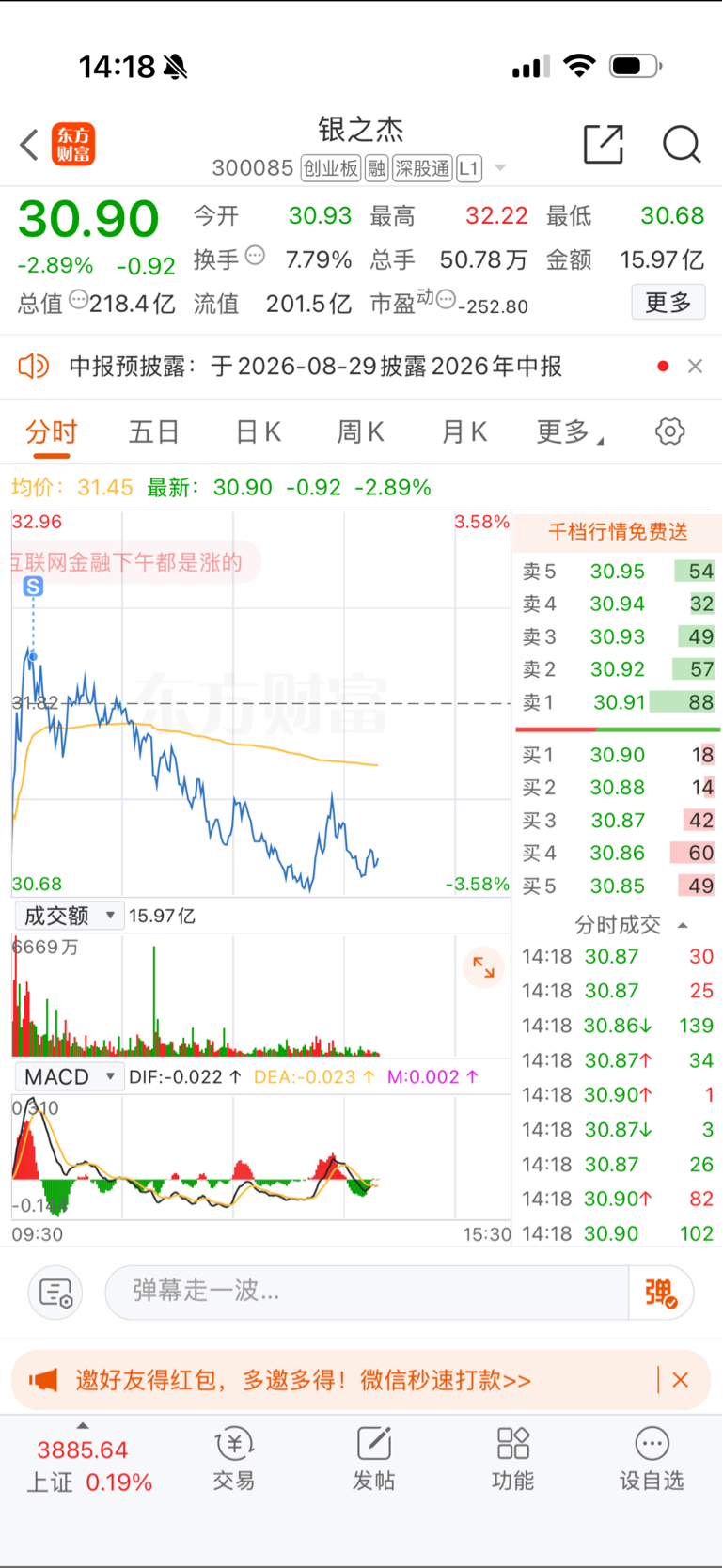Open chart settings gear icon

(x=669, y=432)
